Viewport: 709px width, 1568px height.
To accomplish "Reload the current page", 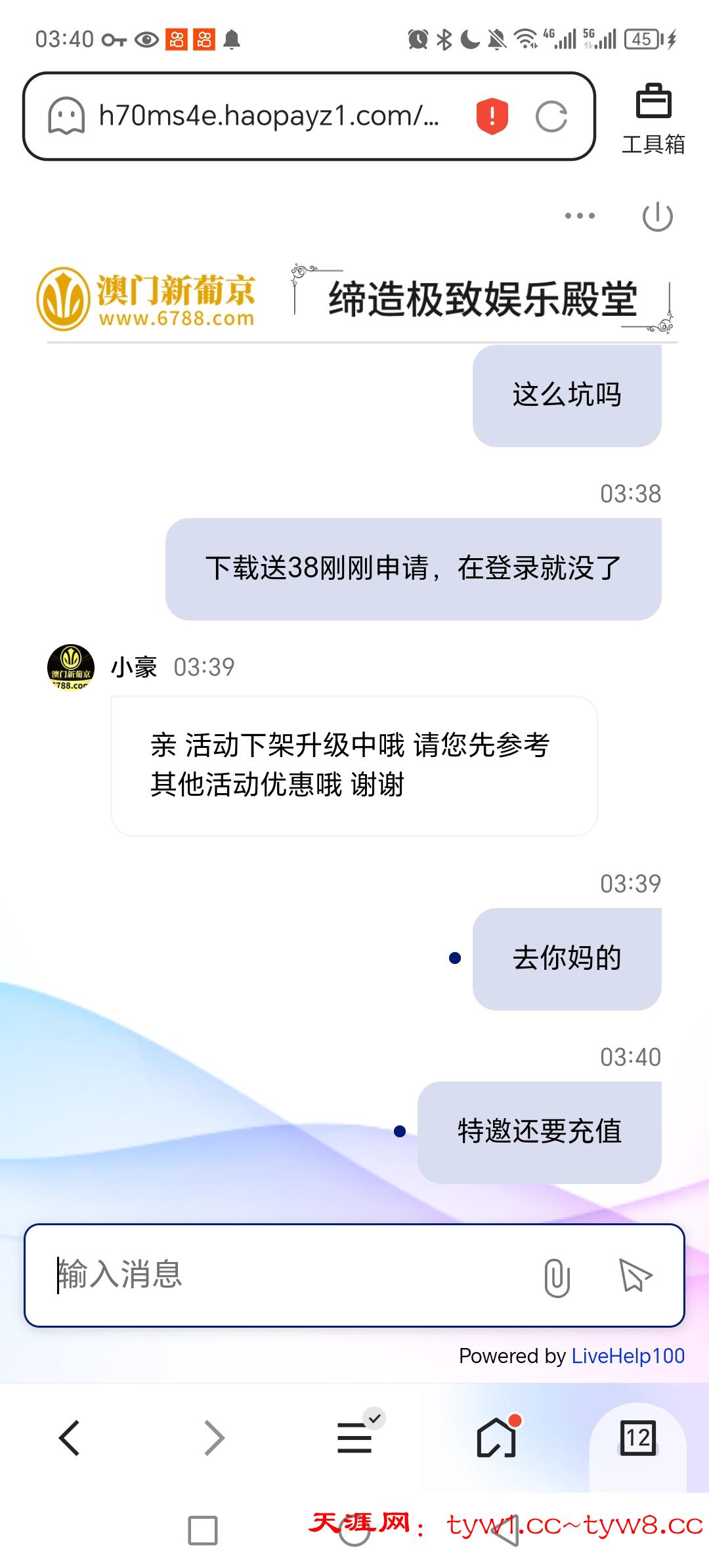I will pos(551,117).
